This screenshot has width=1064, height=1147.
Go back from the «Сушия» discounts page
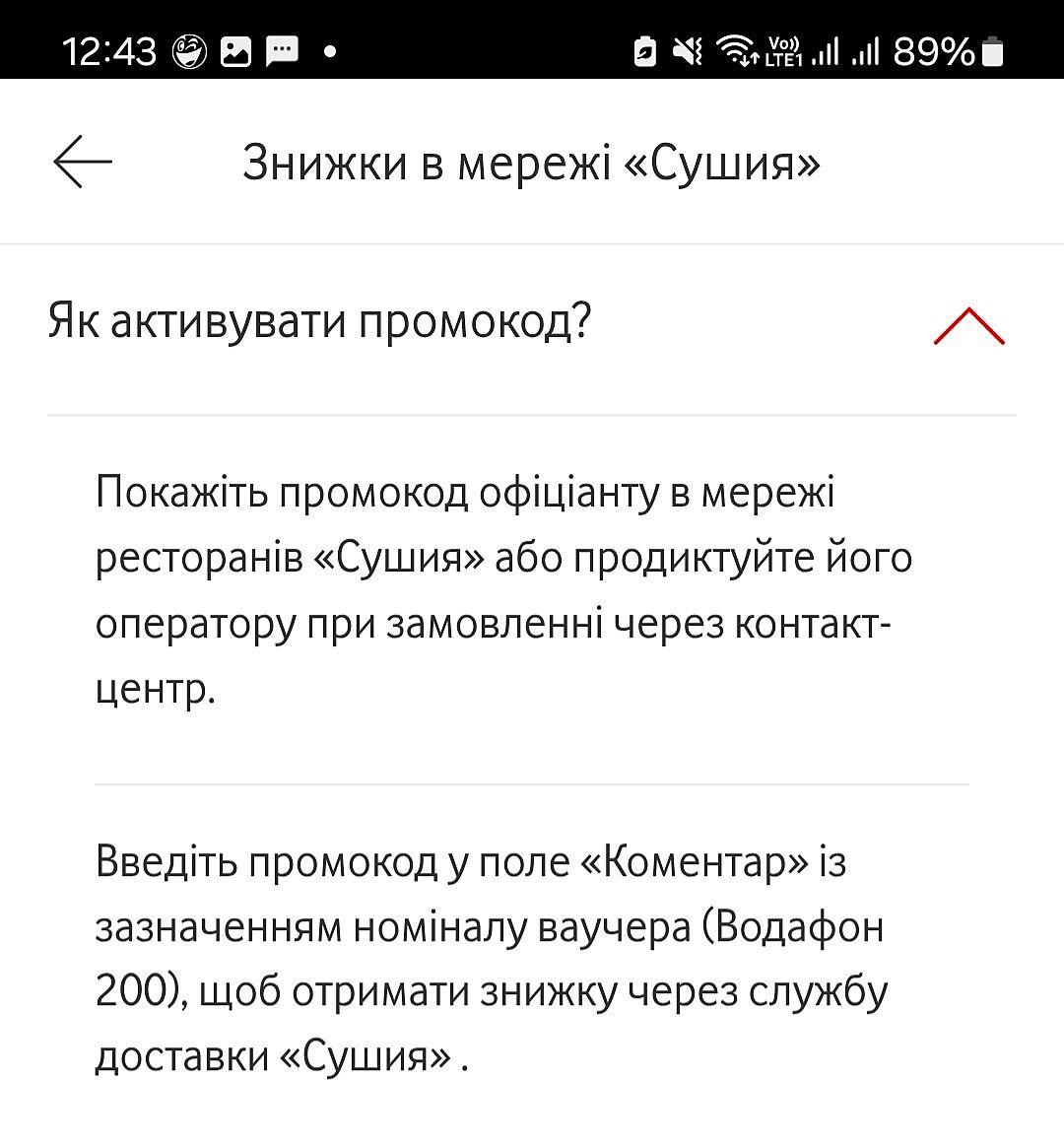tap(83, 162)
